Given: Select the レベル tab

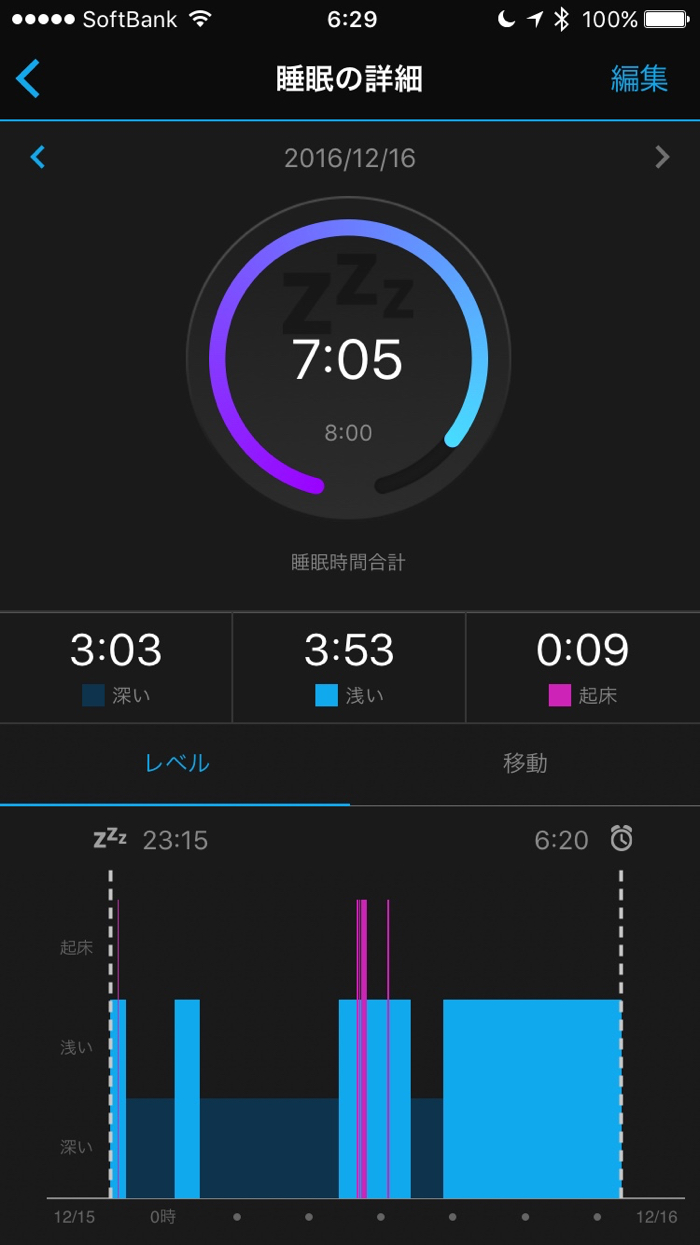Looking at the screenshot, I should [177, 763].
